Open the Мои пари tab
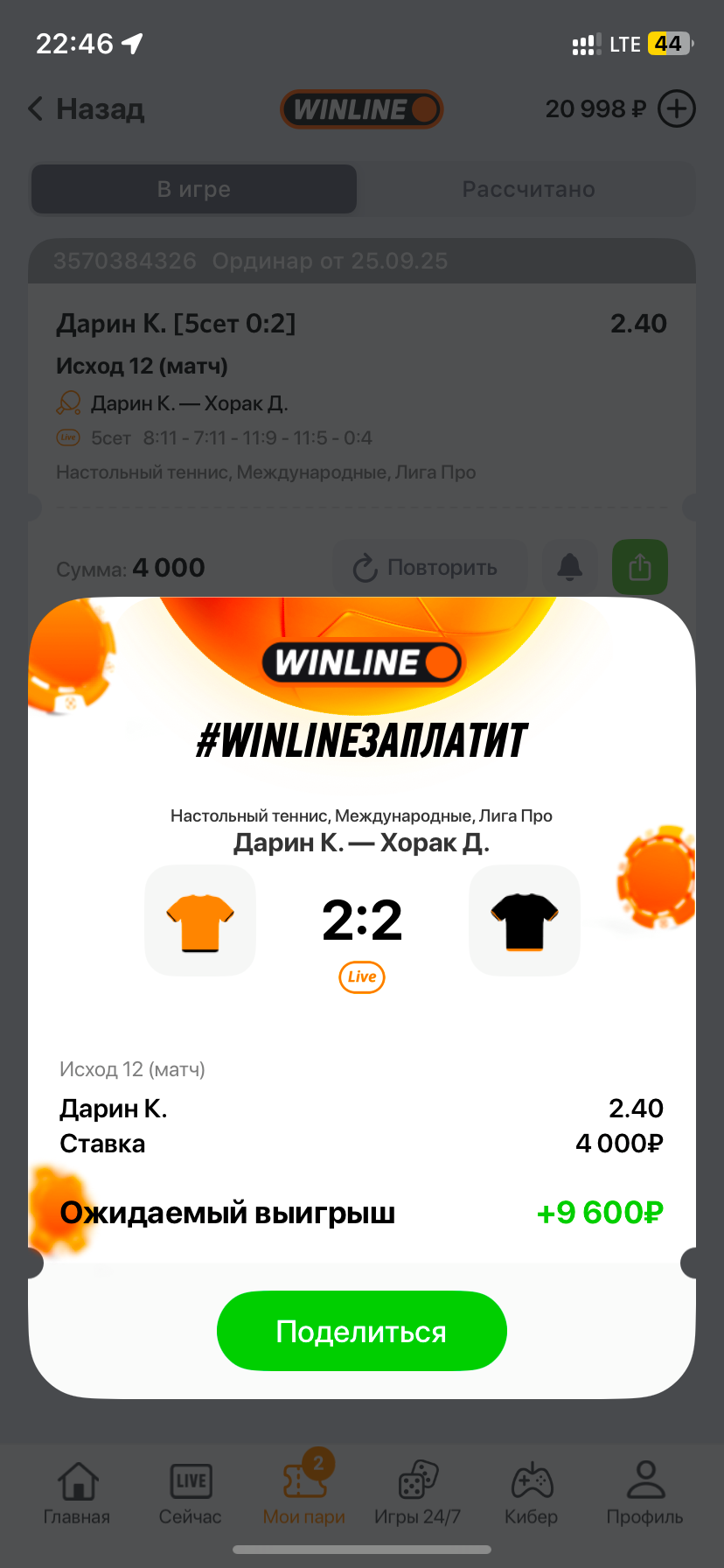This screenshot has width=724, height=1568. (303, 1494)
